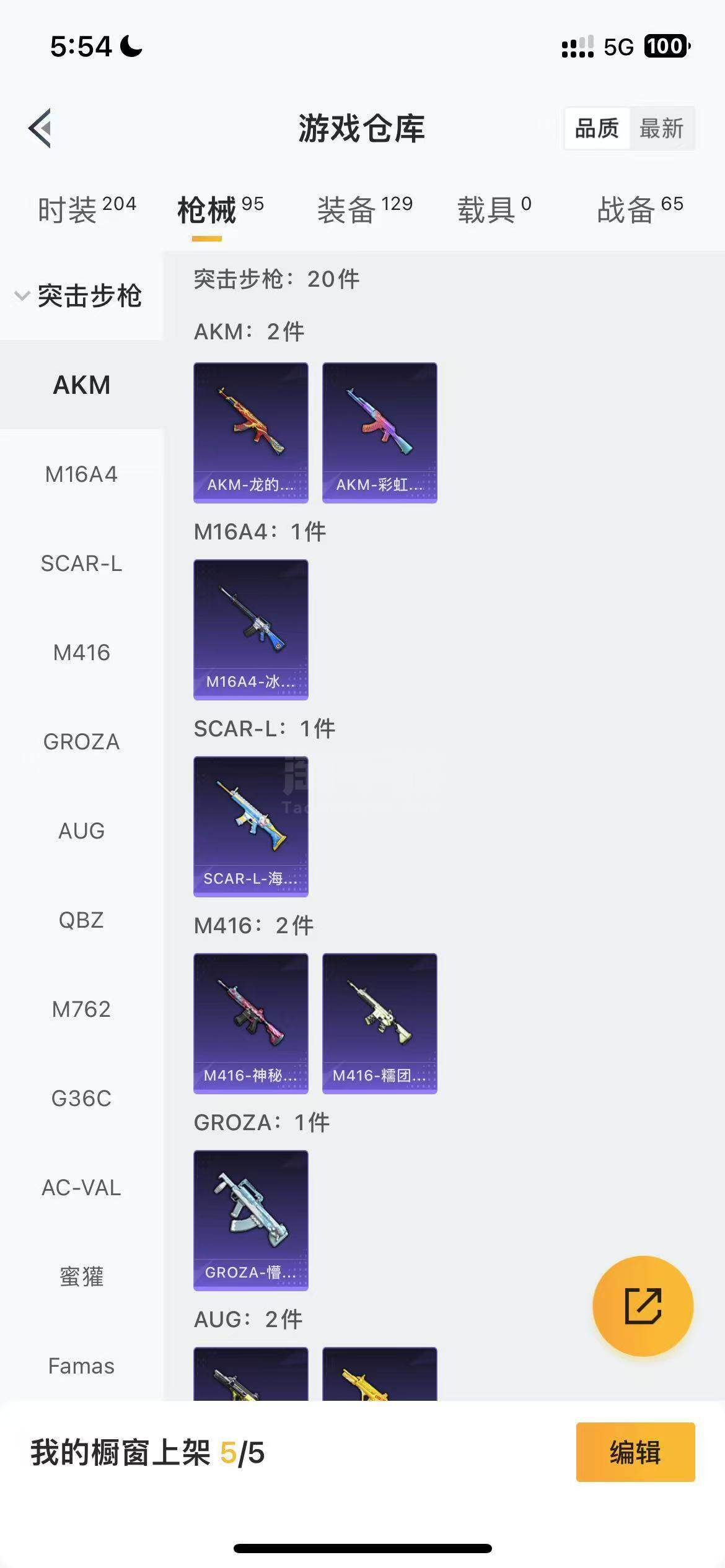Select 蜜獾 in the sidebar
This screenshot has width=725, height=1568.
[x=81, y=1277]
